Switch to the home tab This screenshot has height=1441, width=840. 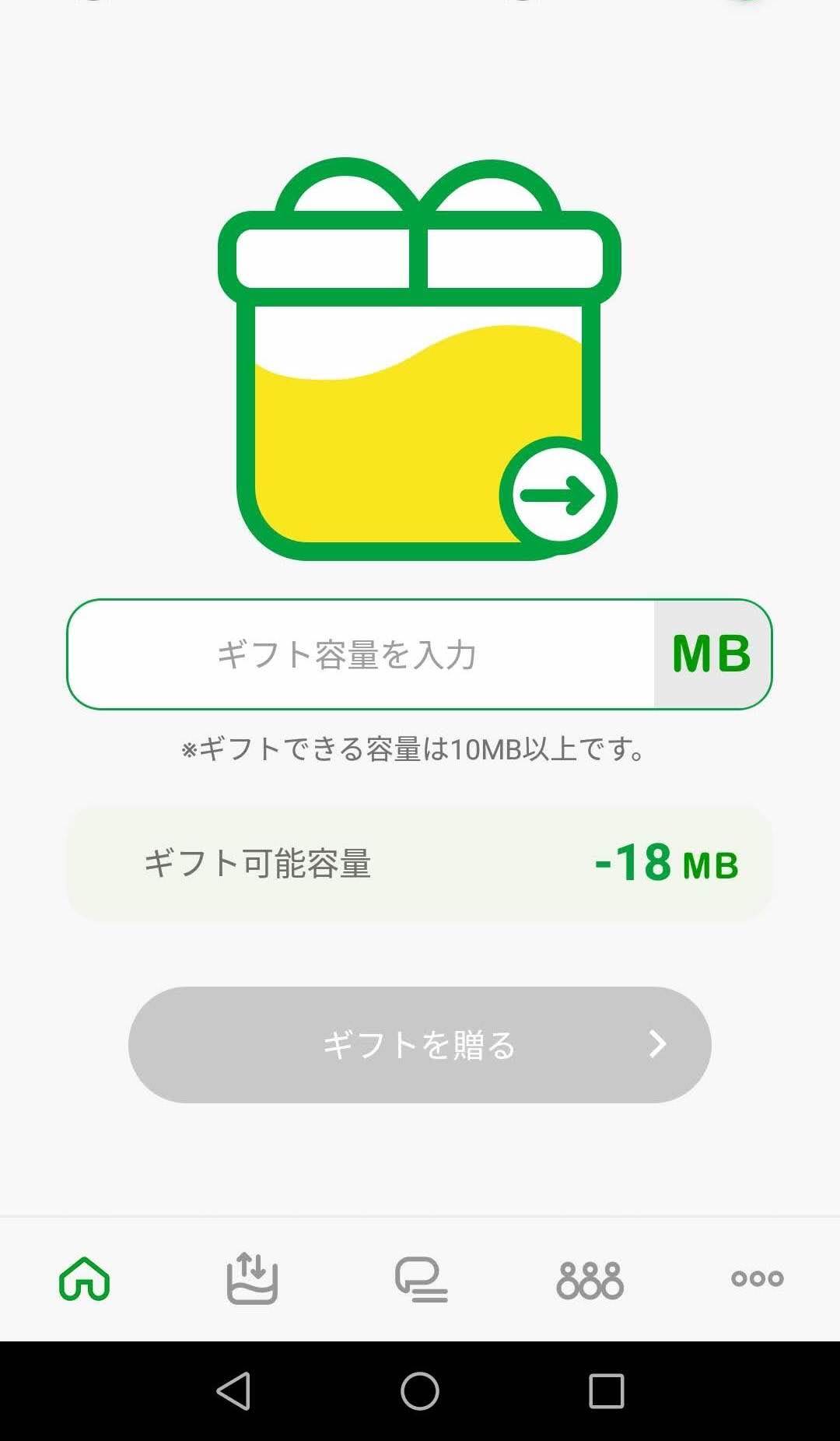click(84, 1278)
